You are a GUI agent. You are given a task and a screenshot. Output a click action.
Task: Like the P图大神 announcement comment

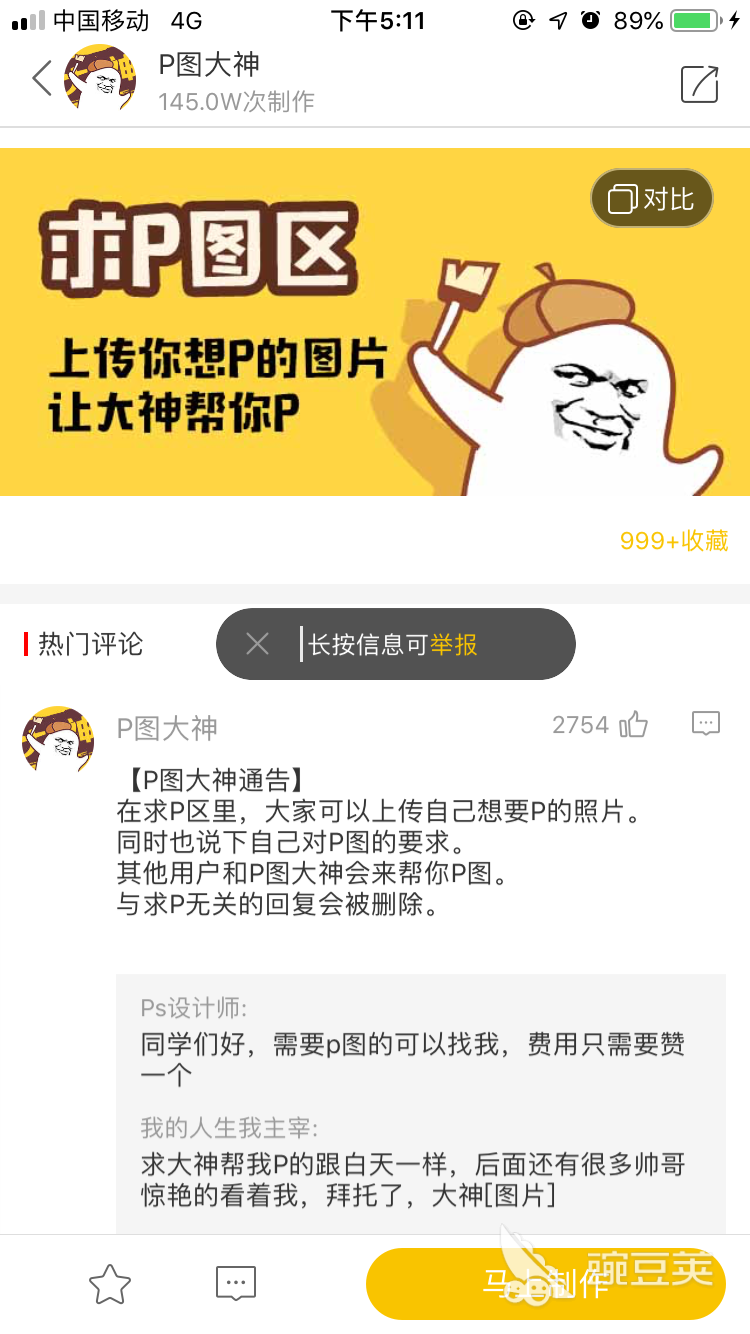tap(634, 724)
